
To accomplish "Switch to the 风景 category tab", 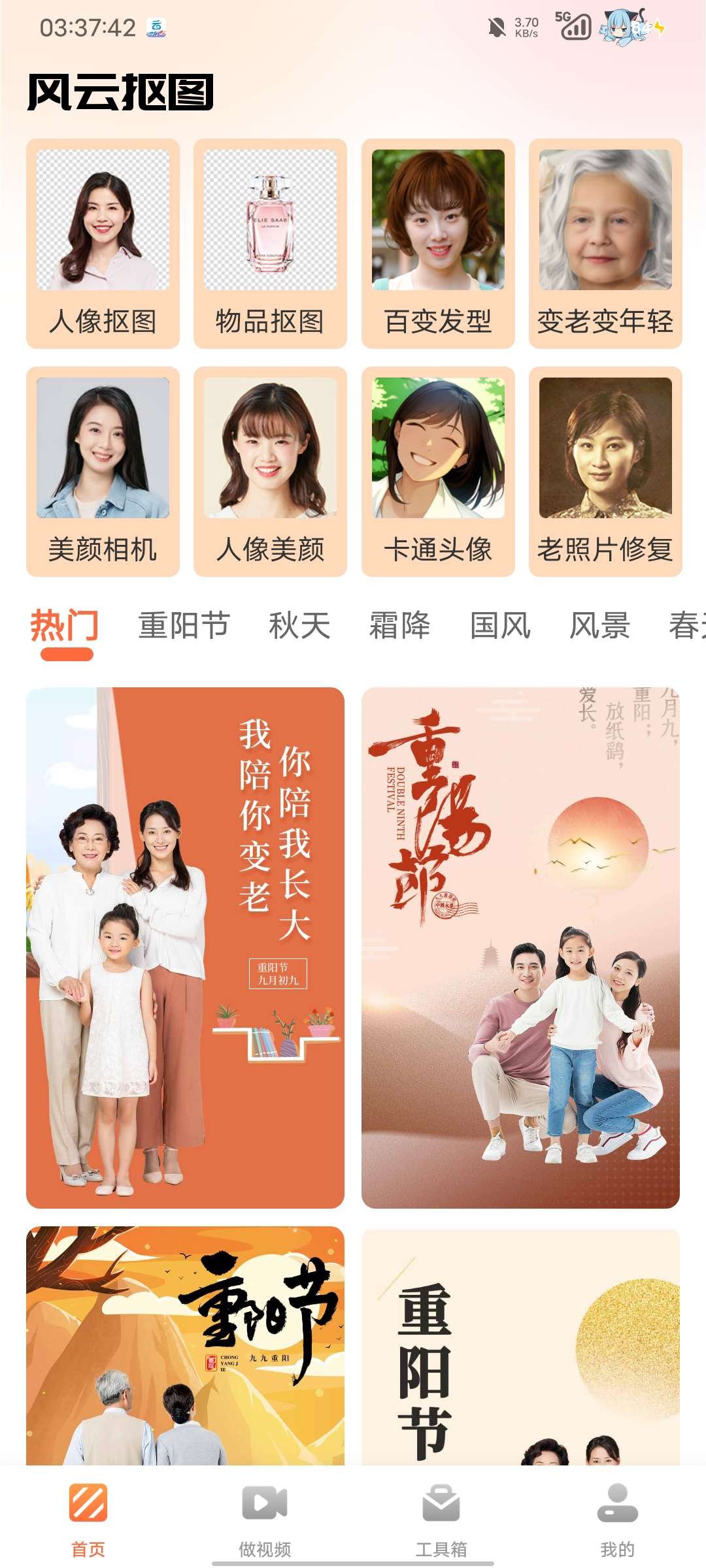I will 599,626.
